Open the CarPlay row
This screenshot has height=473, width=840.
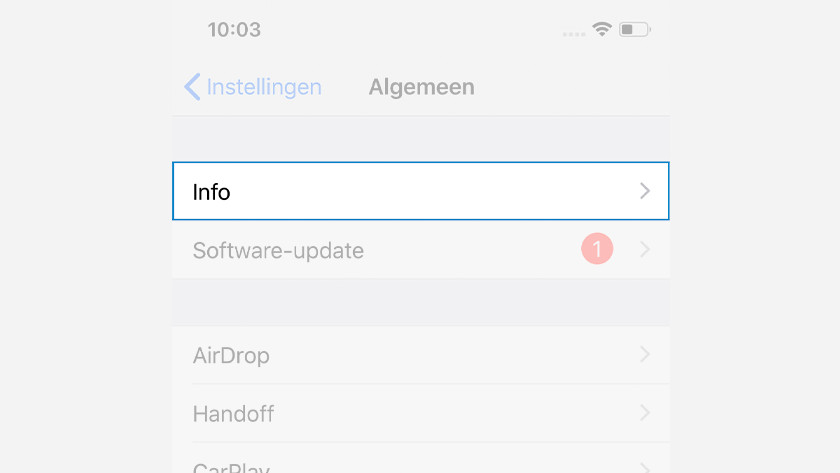click(x=420, y=464)
